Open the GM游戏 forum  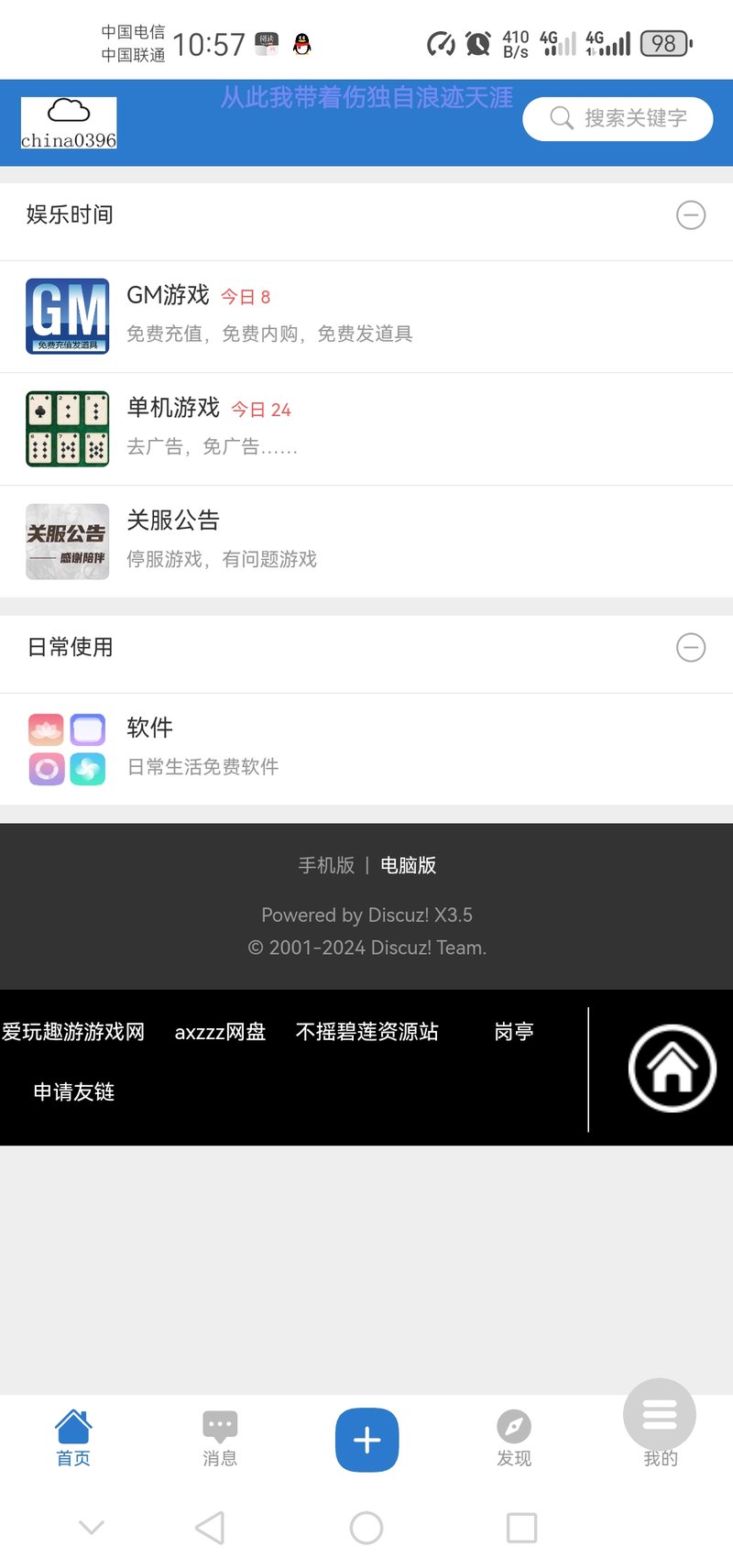[x=366, y=316]
